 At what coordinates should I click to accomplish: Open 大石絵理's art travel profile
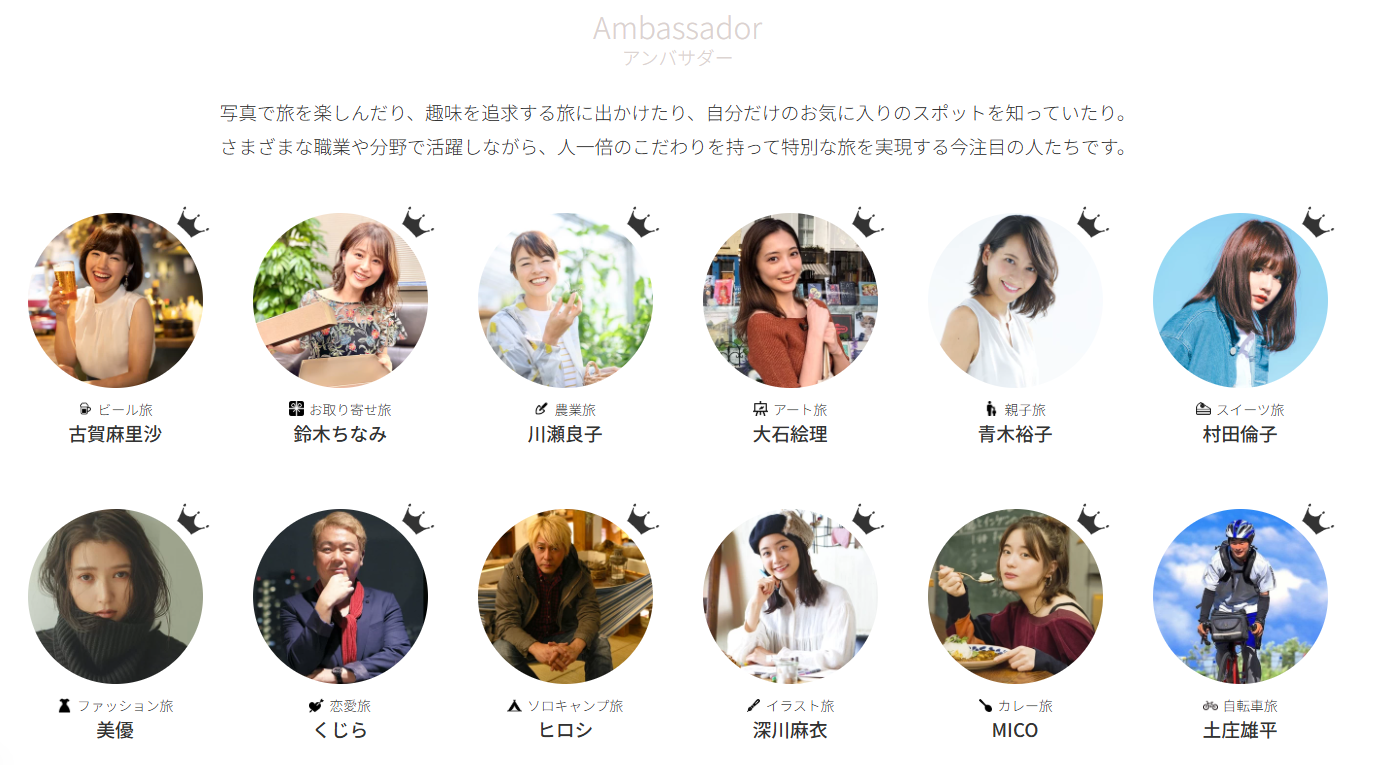790,300
